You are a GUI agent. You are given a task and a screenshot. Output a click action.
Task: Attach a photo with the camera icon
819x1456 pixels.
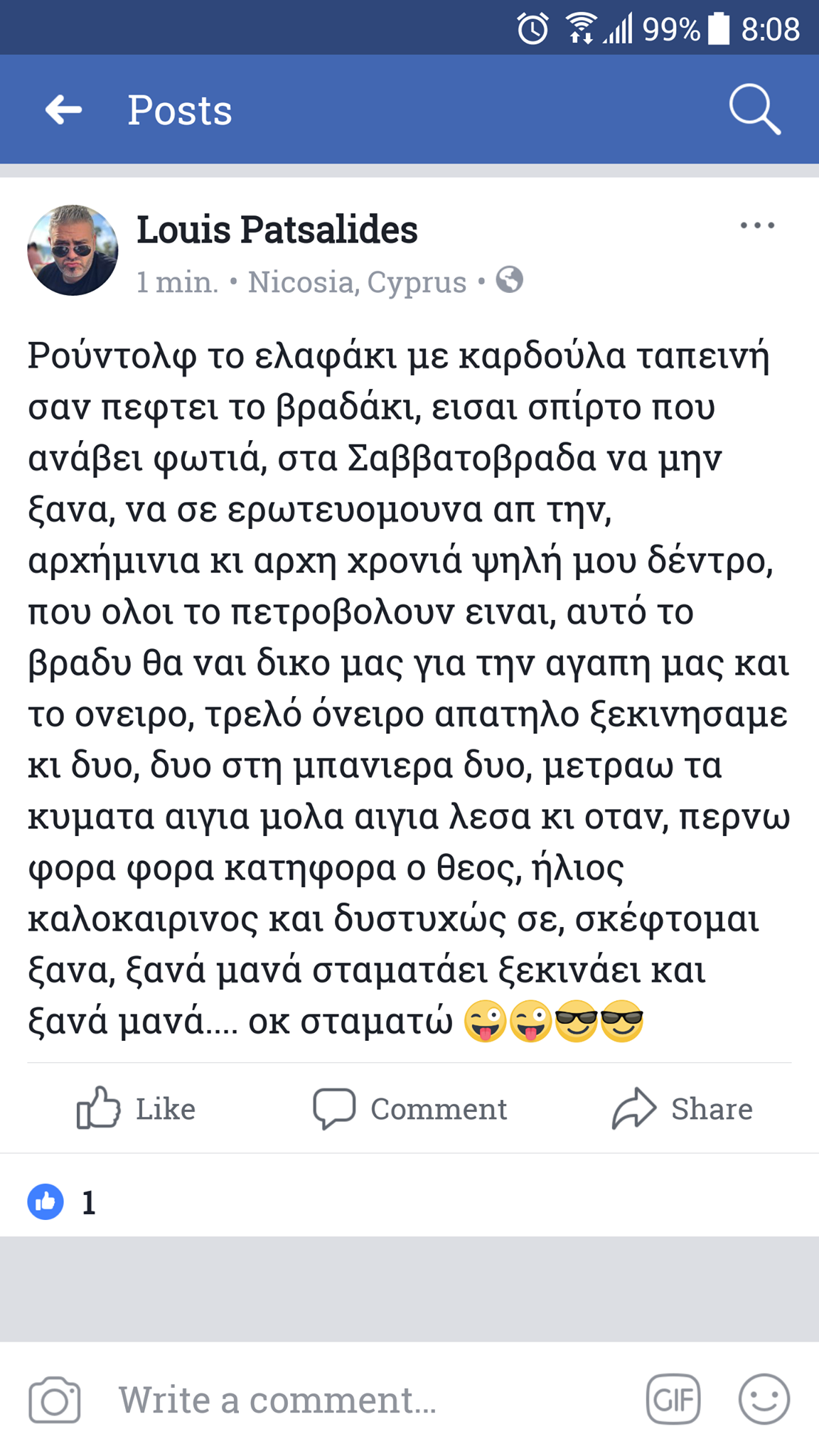[55, 1399]
